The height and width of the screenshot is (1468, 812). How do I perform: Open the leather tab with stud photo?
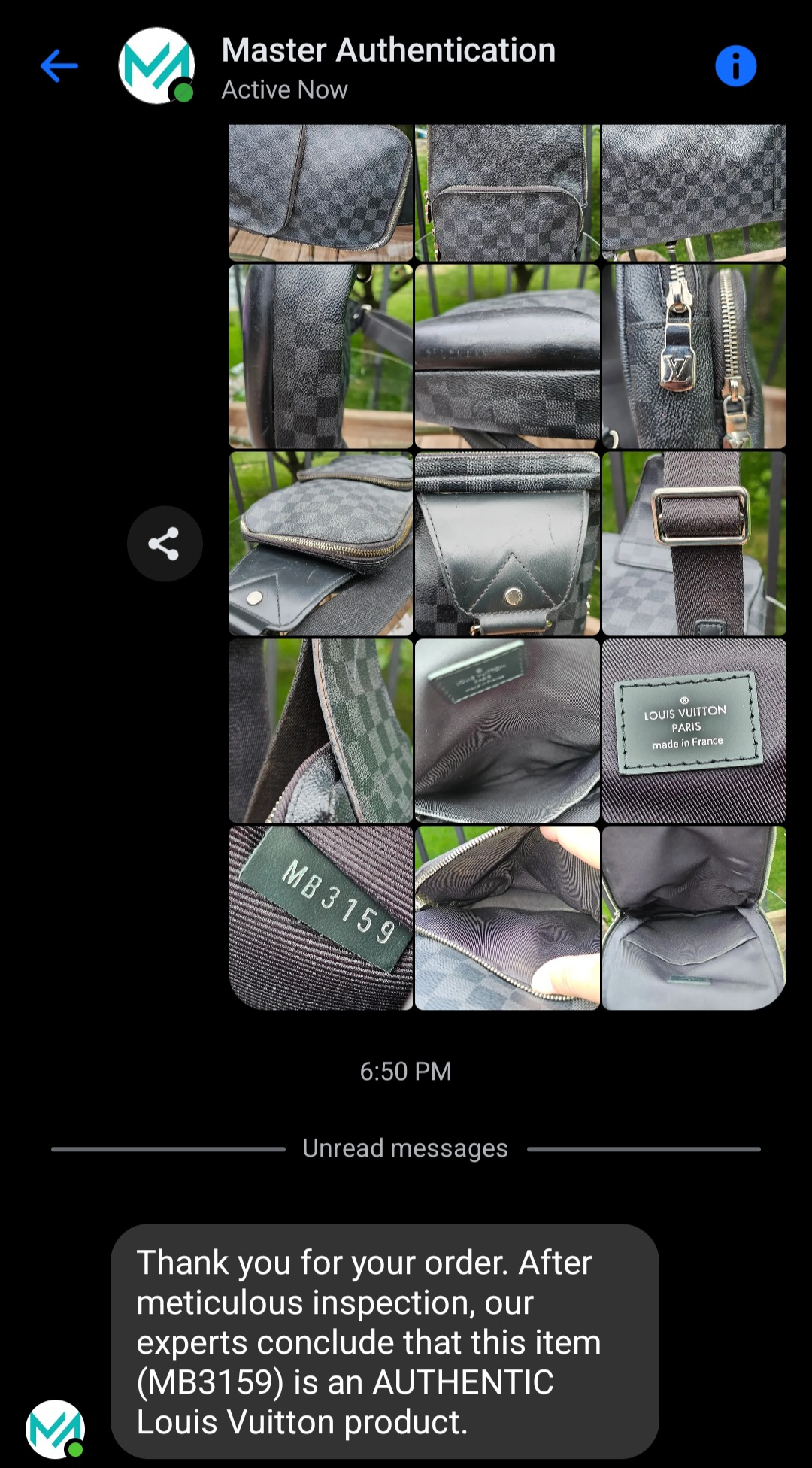(x=507, y=544)
